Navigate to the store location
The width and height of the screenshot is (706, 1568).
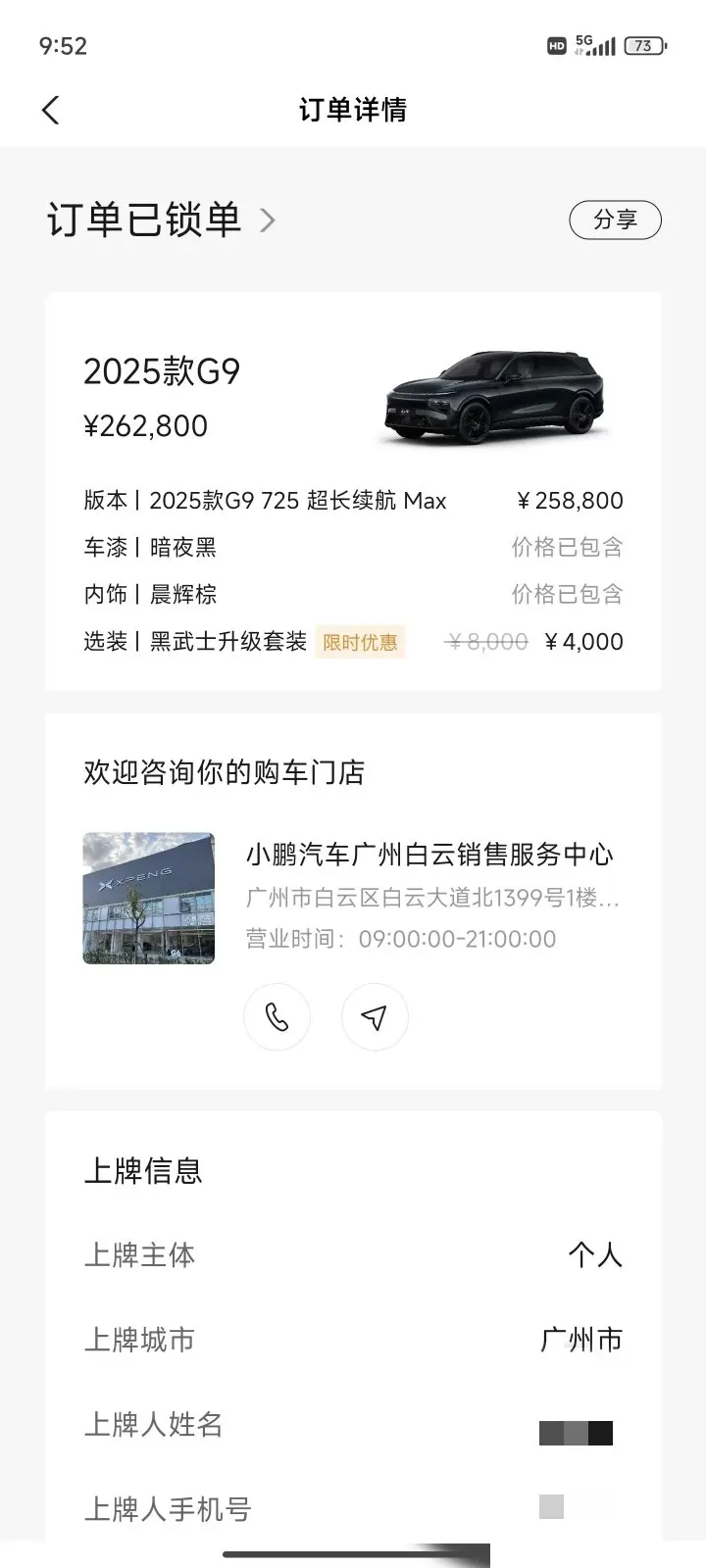pyautogui.click(x=375, y=1017)
